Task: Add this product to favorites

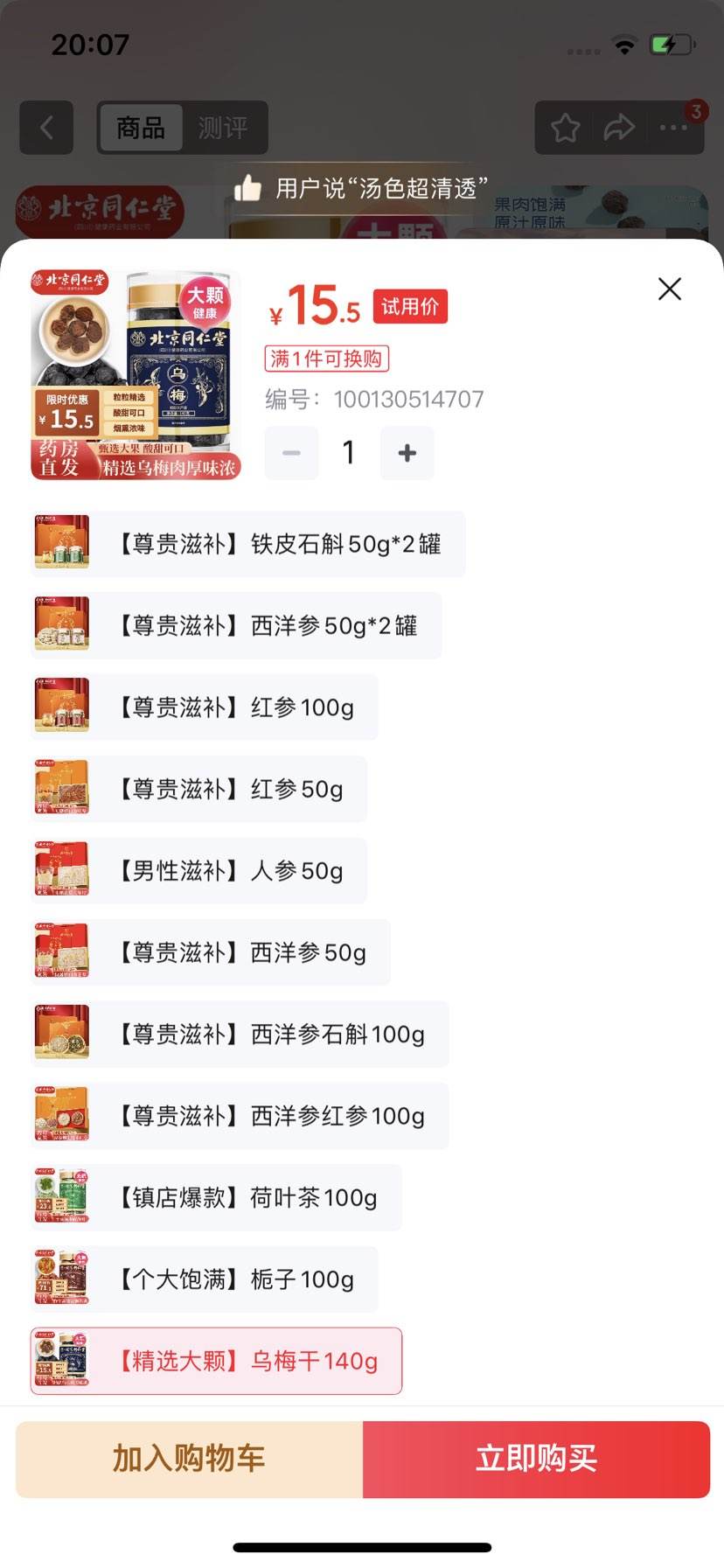Action: (x=565, y=128)
